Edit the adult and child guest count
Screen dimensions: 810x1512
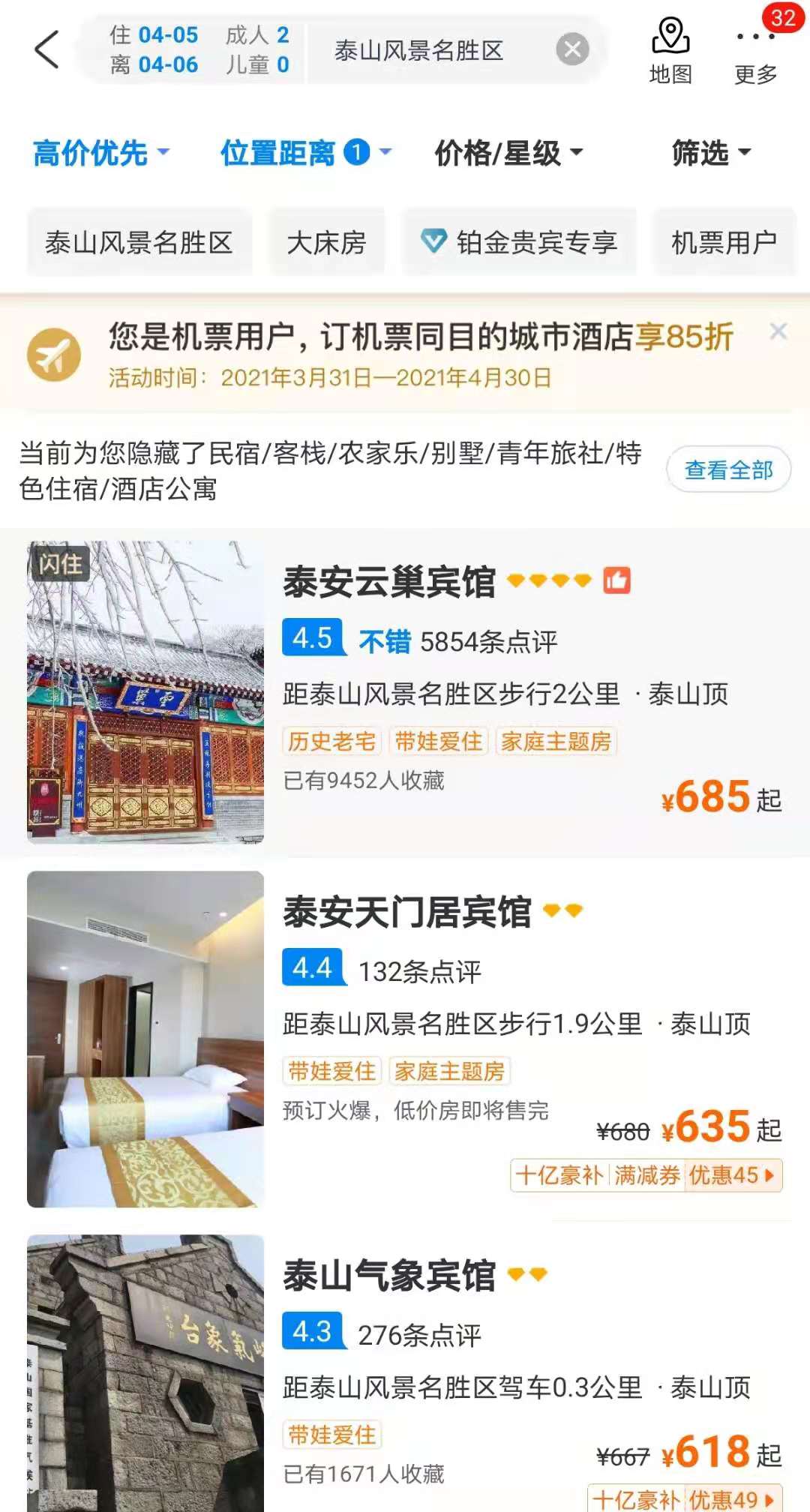coord(257,50)
